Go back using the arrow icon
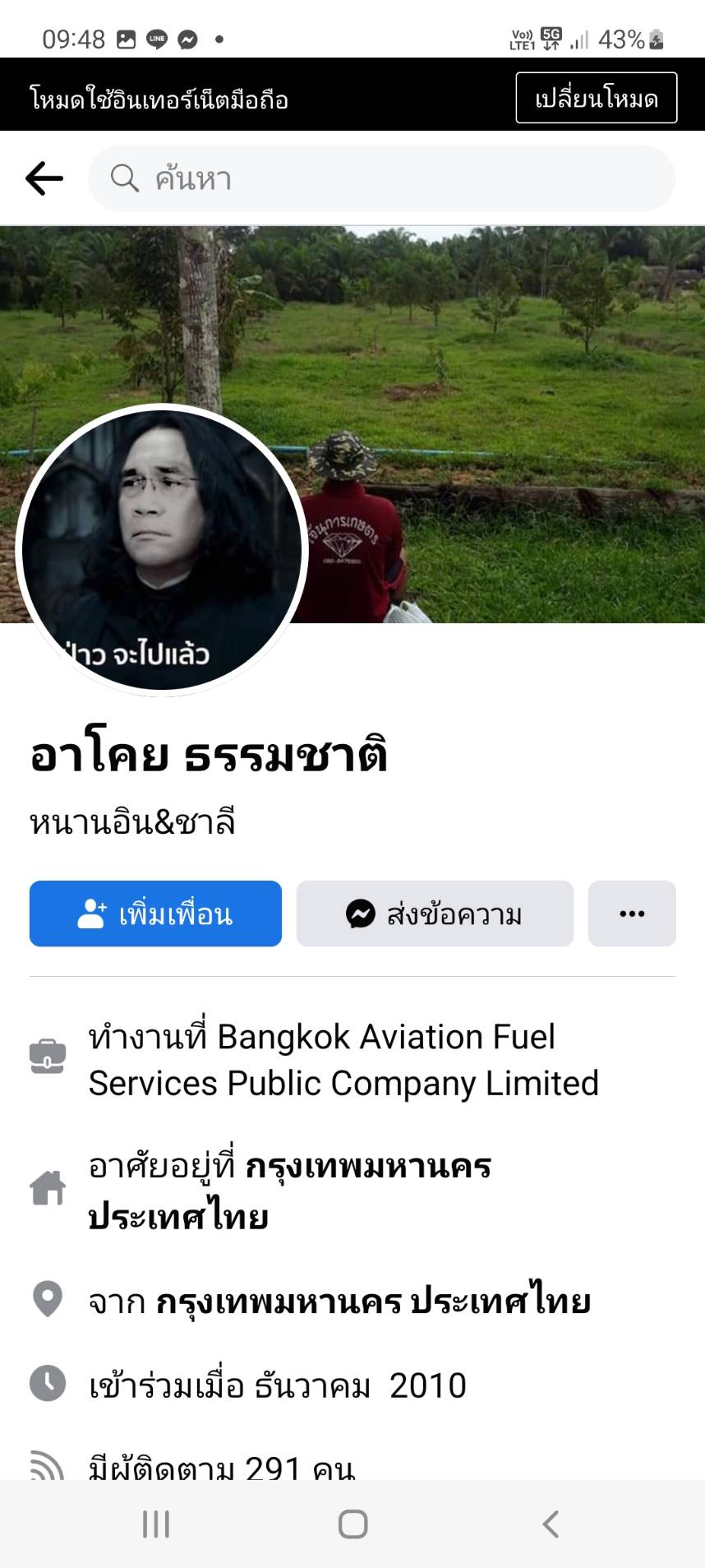This screenshot has height=1568, width=705. coord(44,178)
